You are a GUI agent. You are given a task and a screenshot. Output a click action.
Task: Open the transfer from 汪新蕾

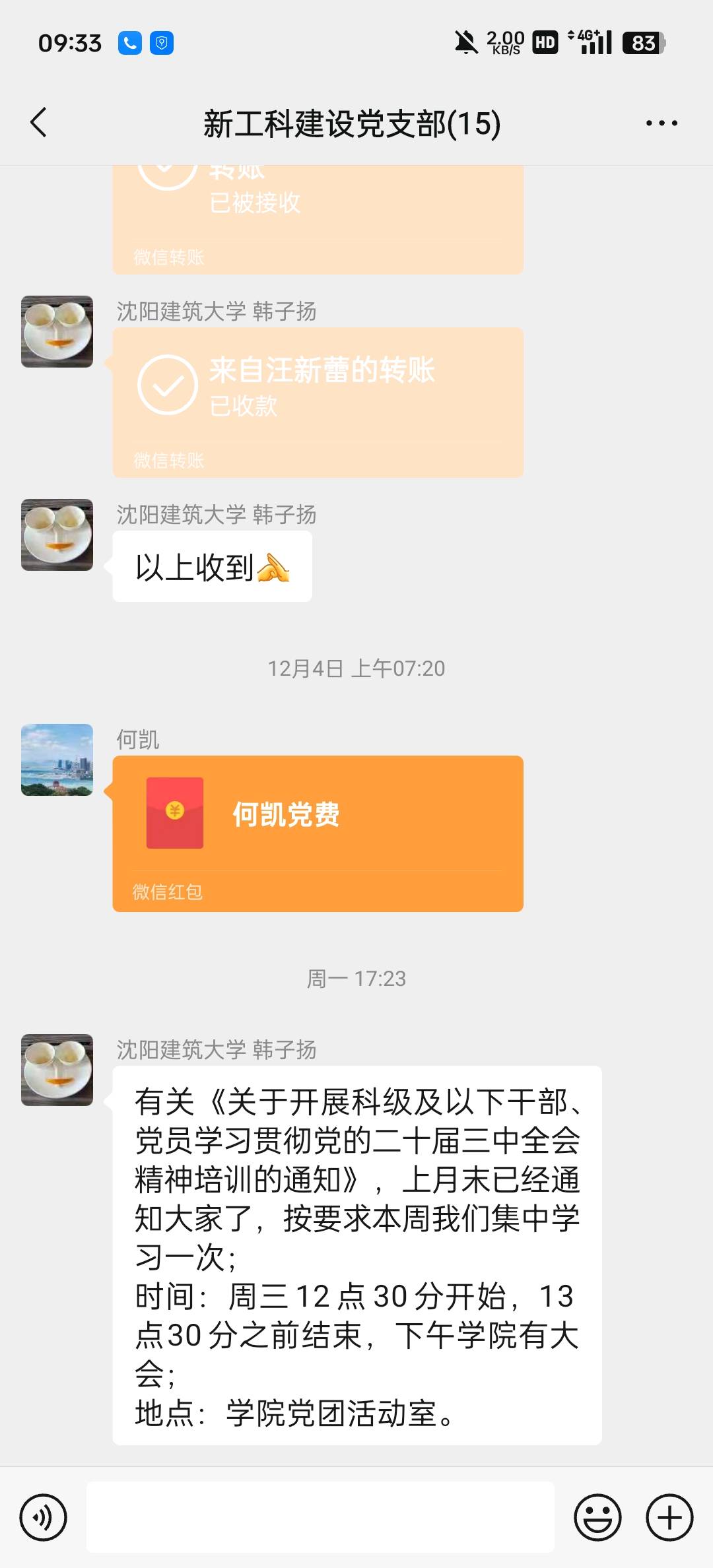pyautogui.click(x=318, y=402)
